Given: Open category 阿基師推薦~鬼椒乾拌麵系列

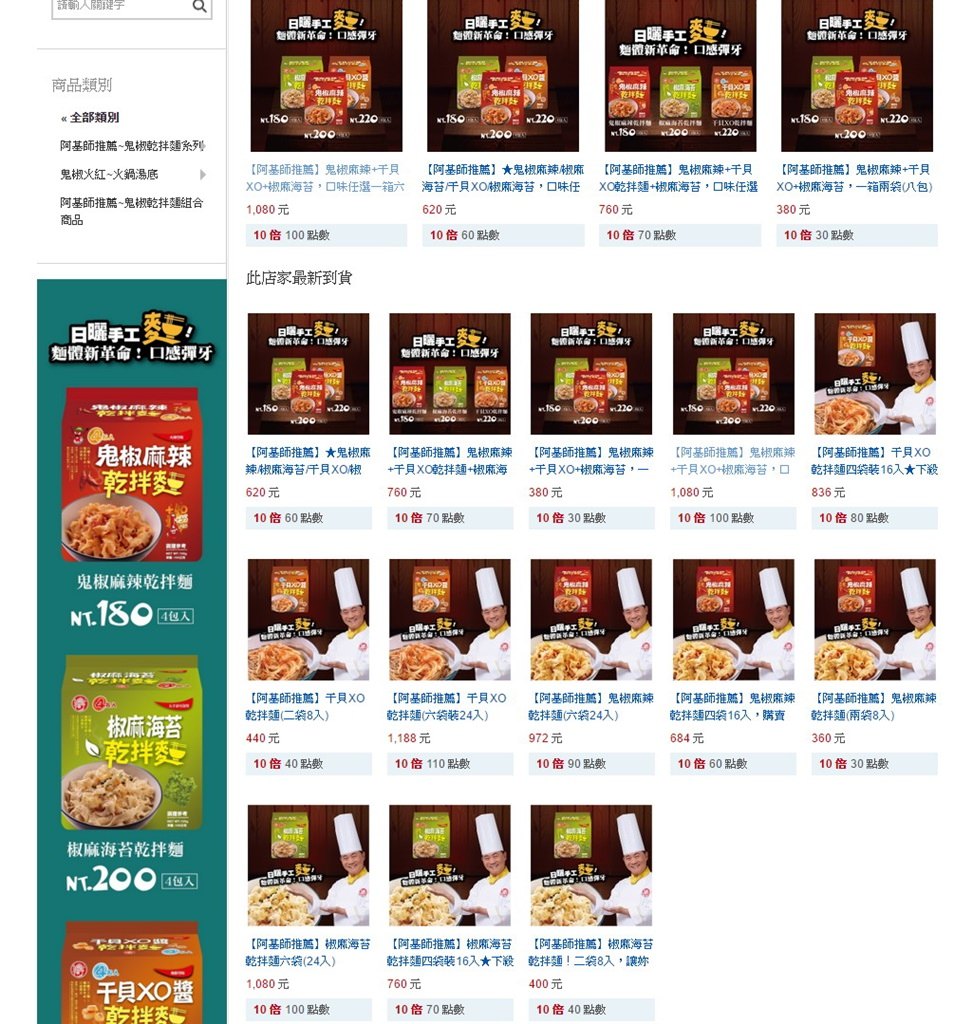Looking at the screenshot, I should click(x=131, y=146).
